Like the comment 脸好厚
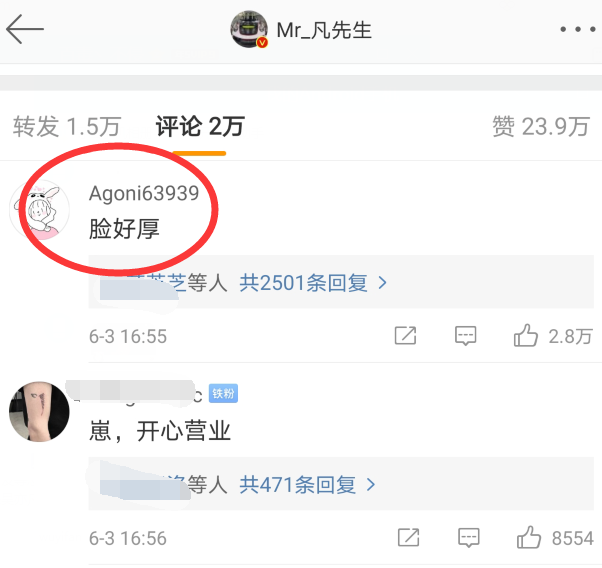Screen dimensions: 602x568 coord(526,336)
